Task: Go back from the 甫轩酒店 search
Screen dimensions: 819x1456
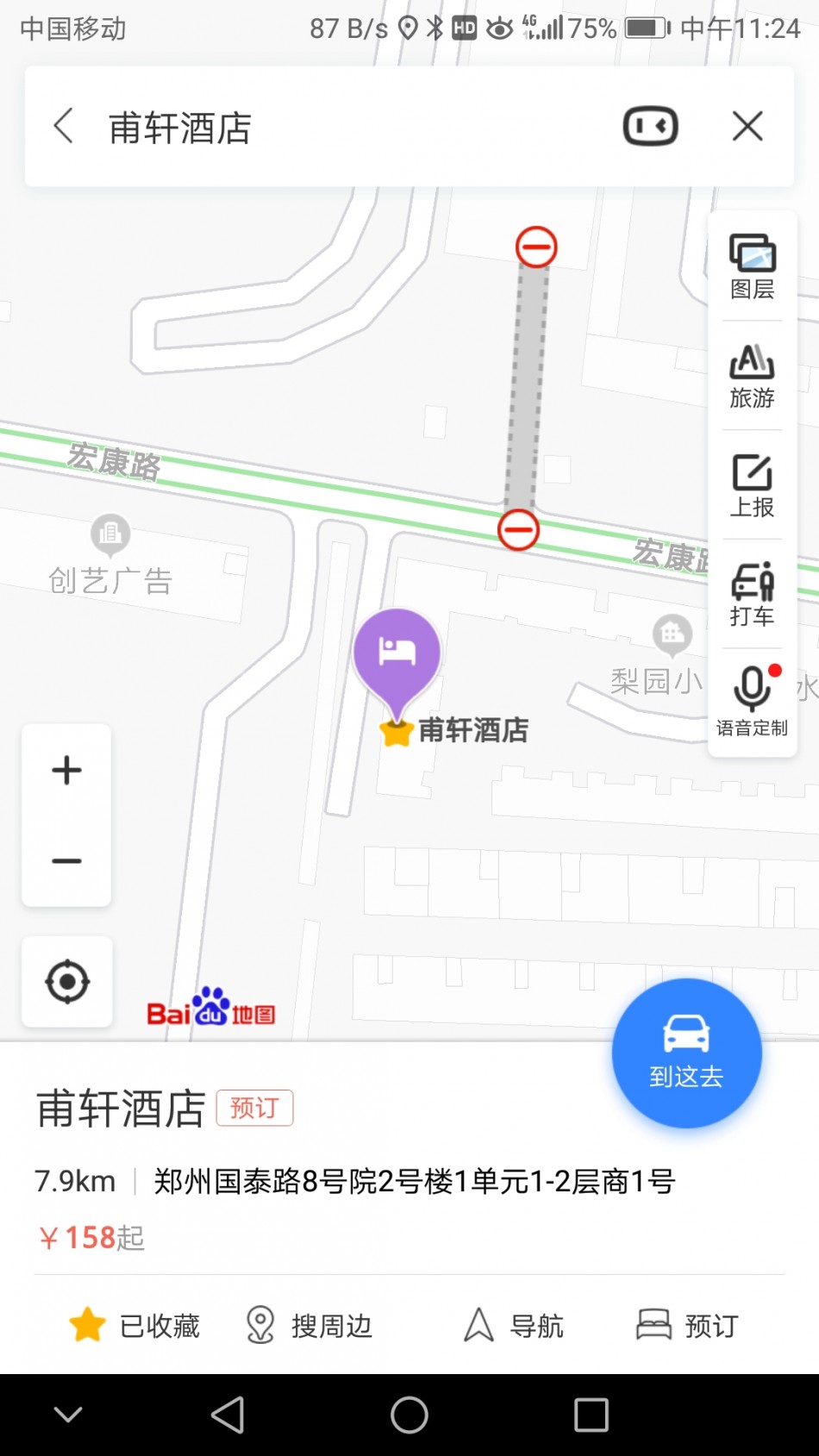Action: tap(64, 127)
